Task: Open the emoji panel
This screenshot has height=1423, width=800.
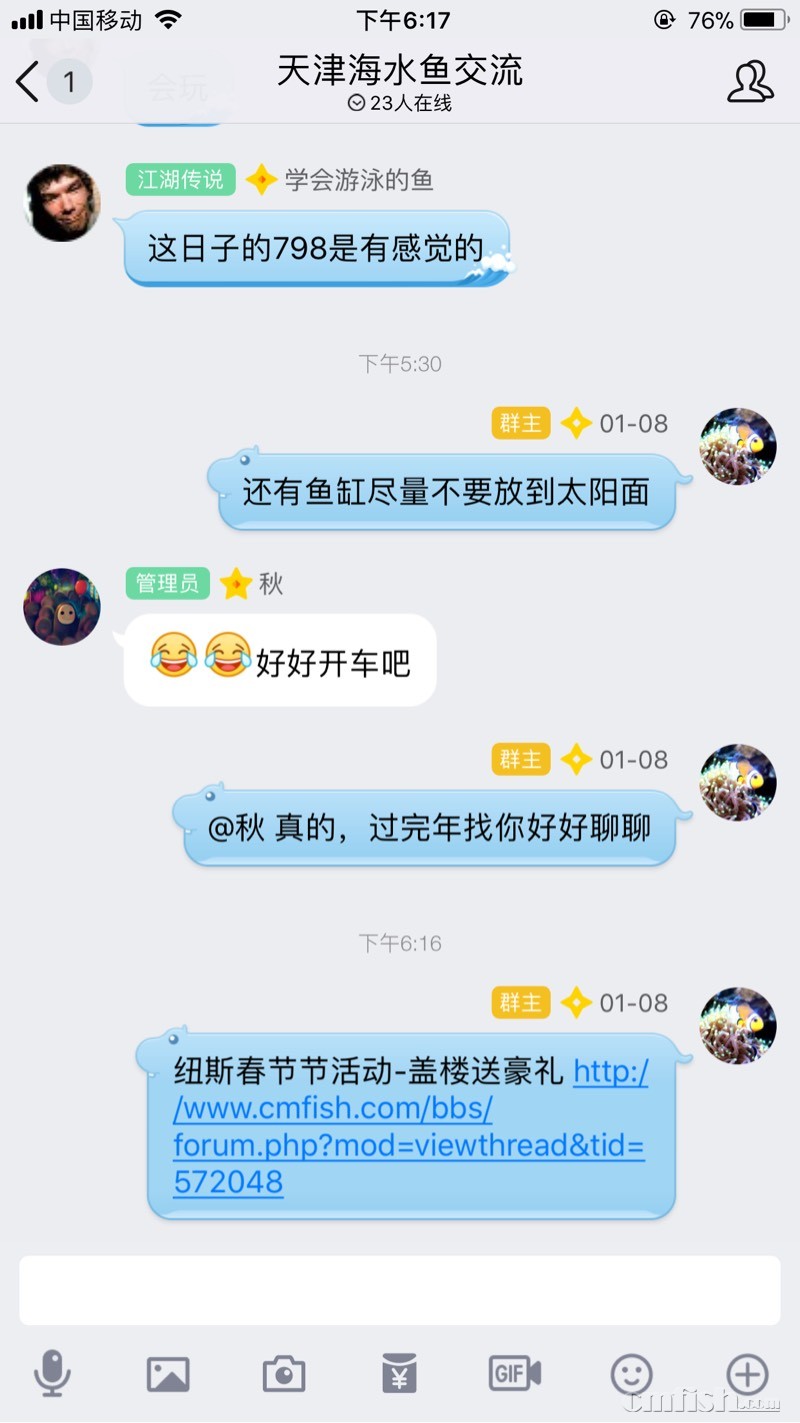Action: coord(632,1374)
